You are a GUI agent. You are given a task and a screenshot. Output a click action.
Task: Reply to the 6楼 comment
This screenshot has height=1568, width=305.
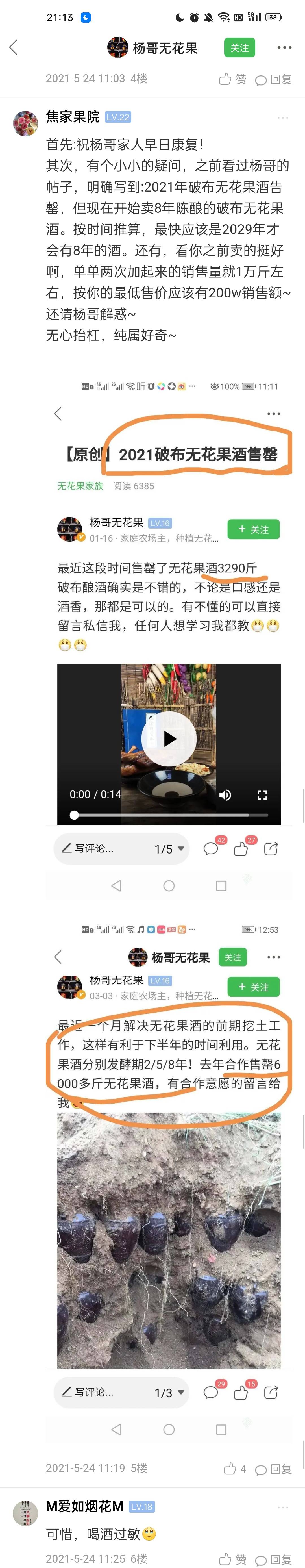(x=273, y=1560)
